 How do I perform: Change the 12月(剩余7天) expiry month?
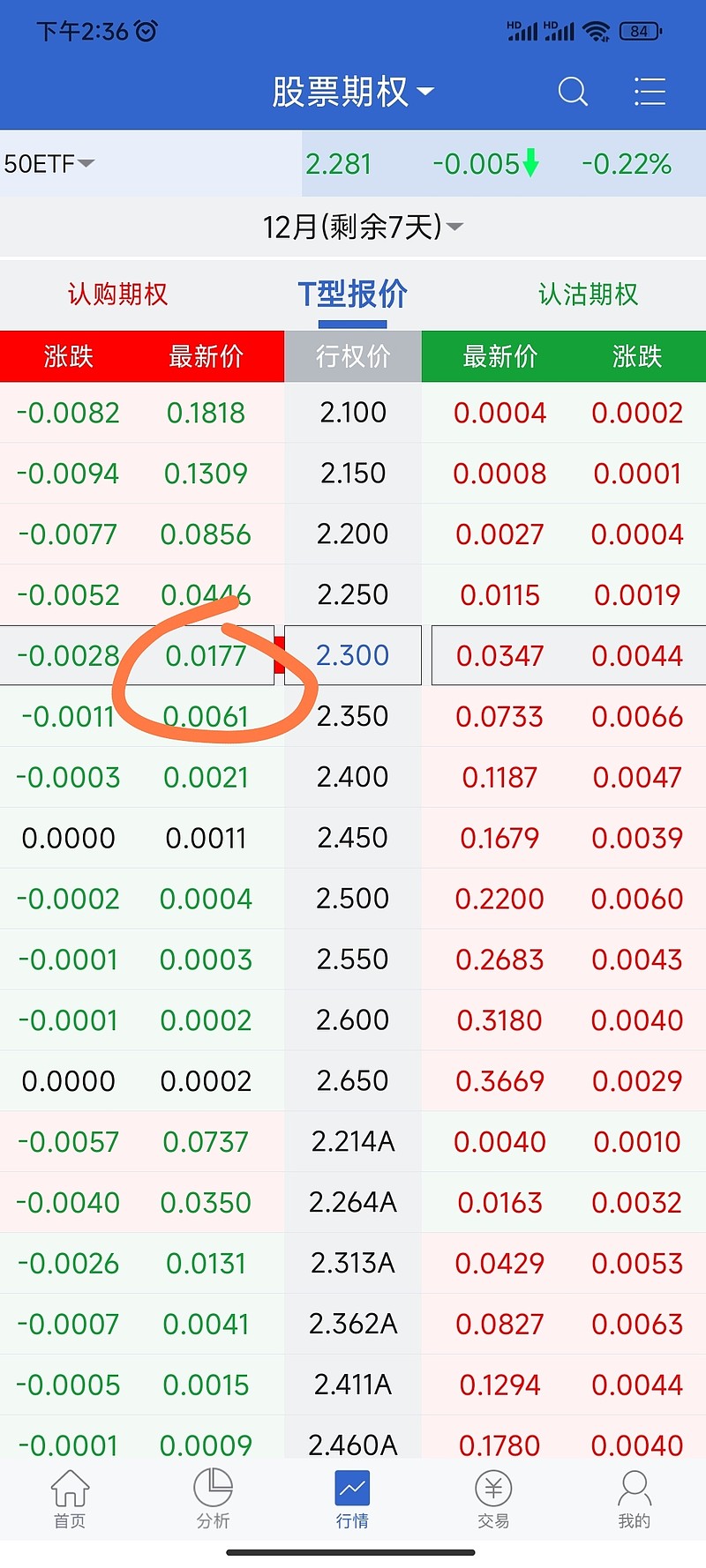click(363, 227)
